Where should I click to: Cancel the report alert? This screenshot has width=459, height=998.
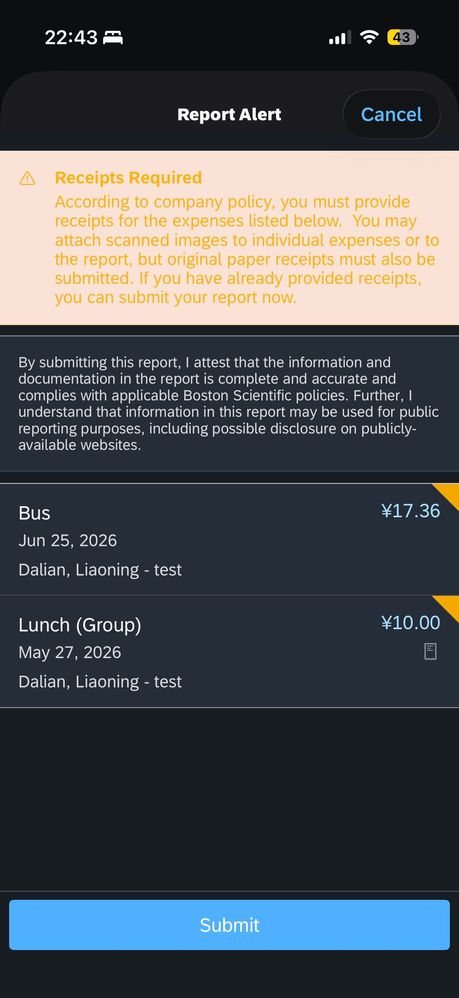[391, 115]
